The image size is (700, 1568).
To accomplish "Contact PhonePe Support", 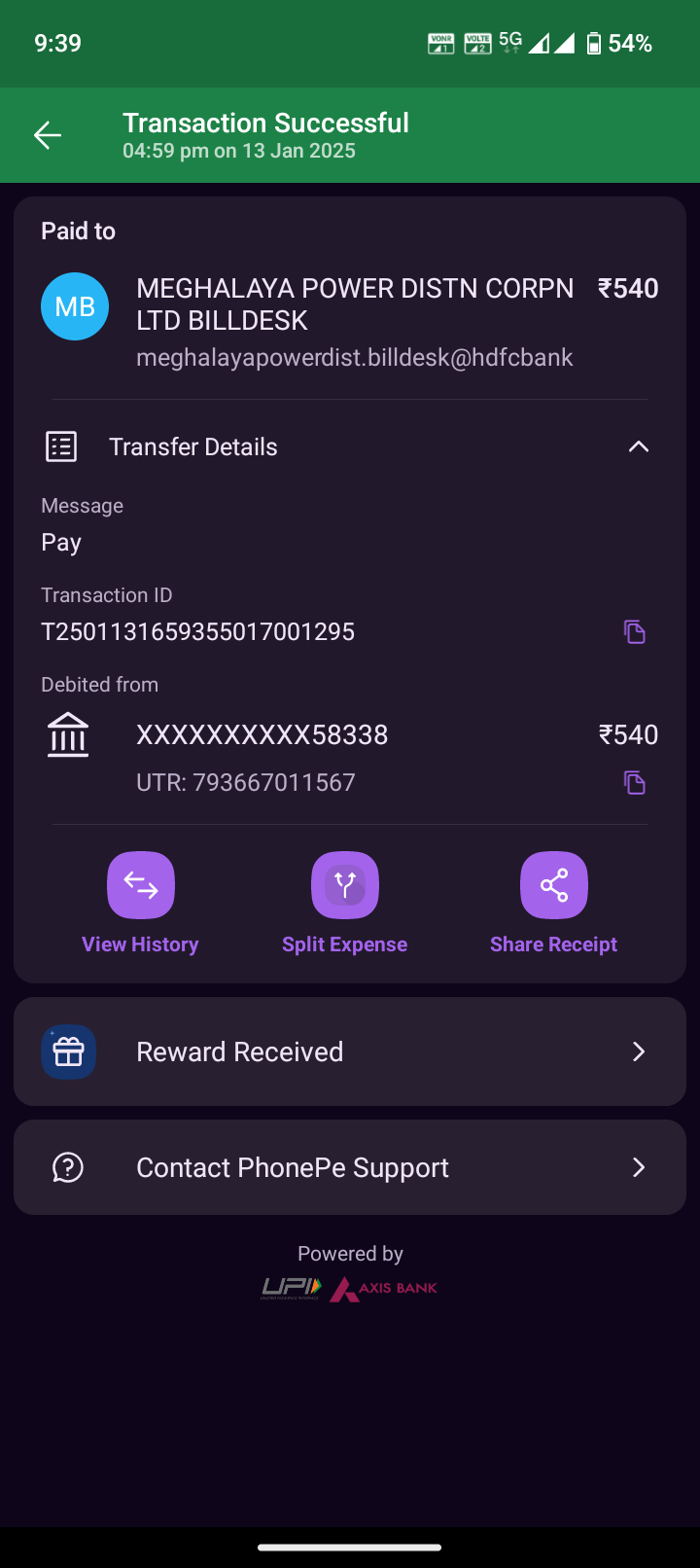I will tap(350, 1167).
